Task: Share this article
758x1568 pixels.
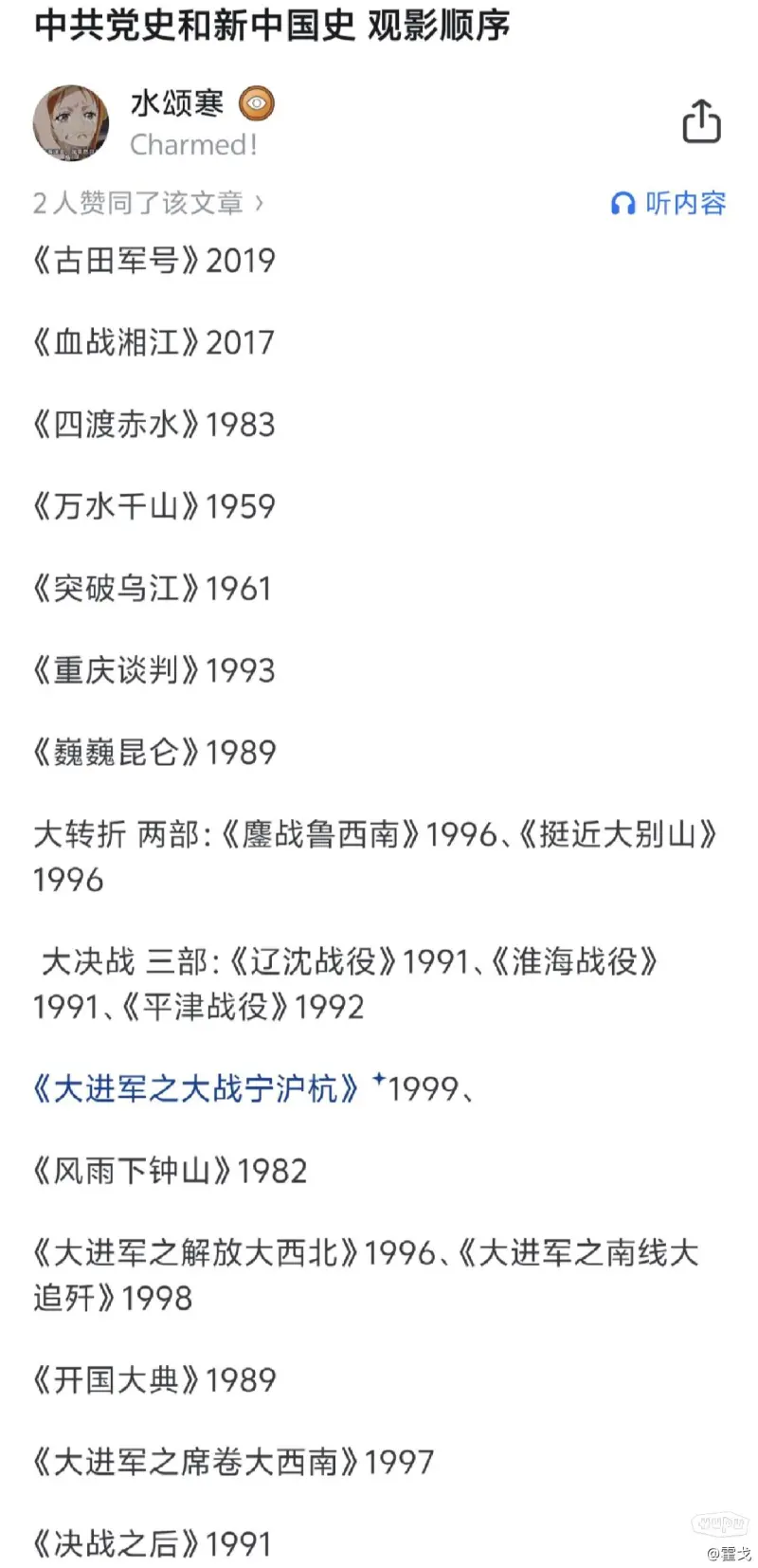Action: coord(701,121)
